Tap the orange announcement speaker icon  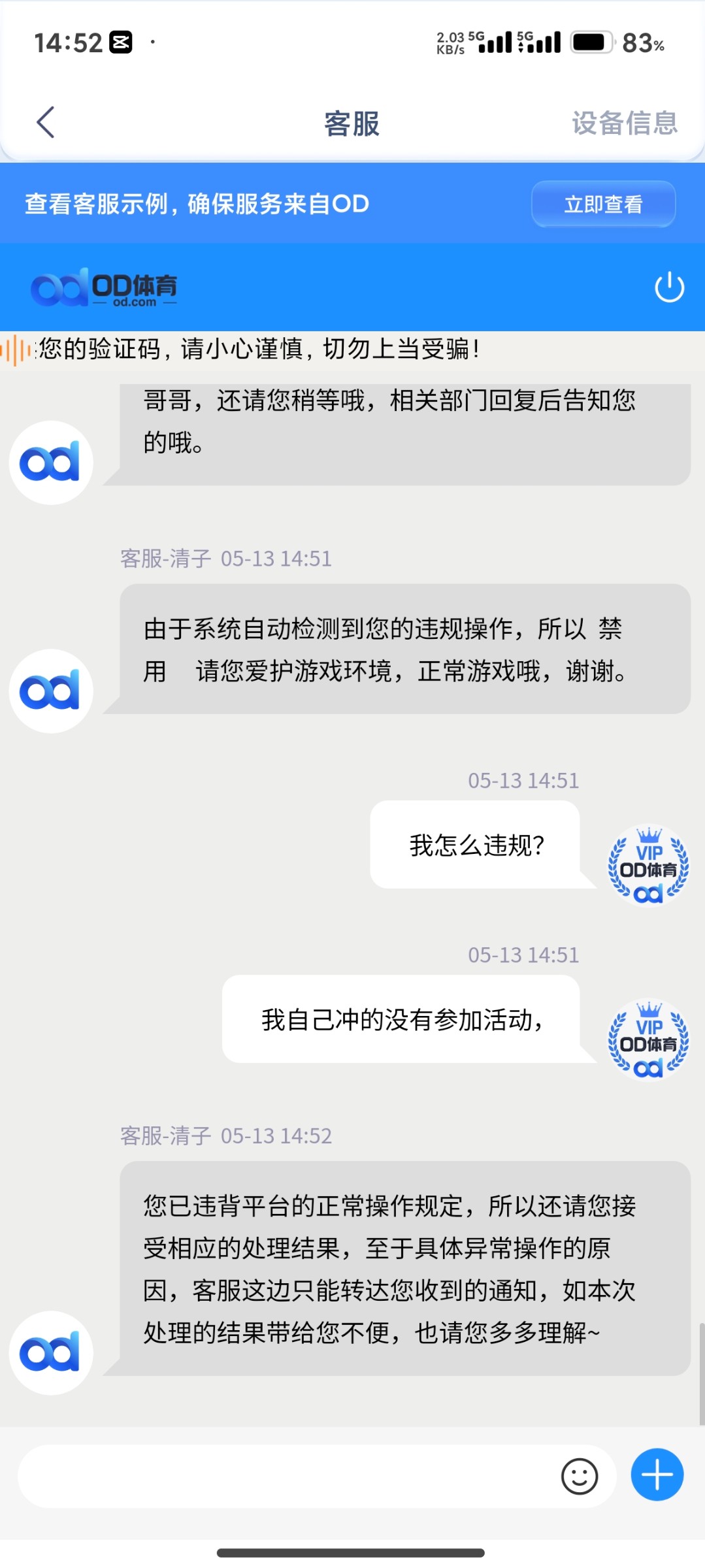pyautogui.click(x=16, y=350)
